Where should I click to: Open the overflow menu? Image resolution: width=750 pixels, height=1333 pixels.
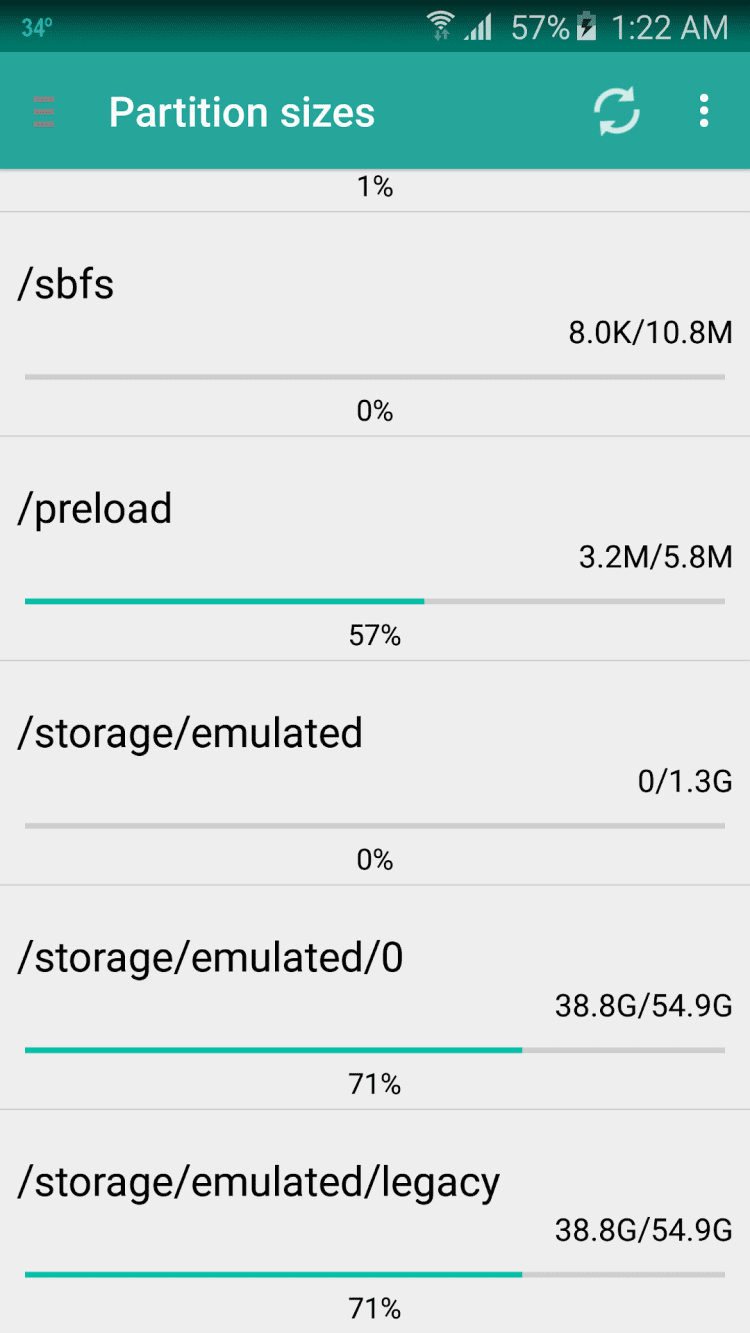(704, 112)
